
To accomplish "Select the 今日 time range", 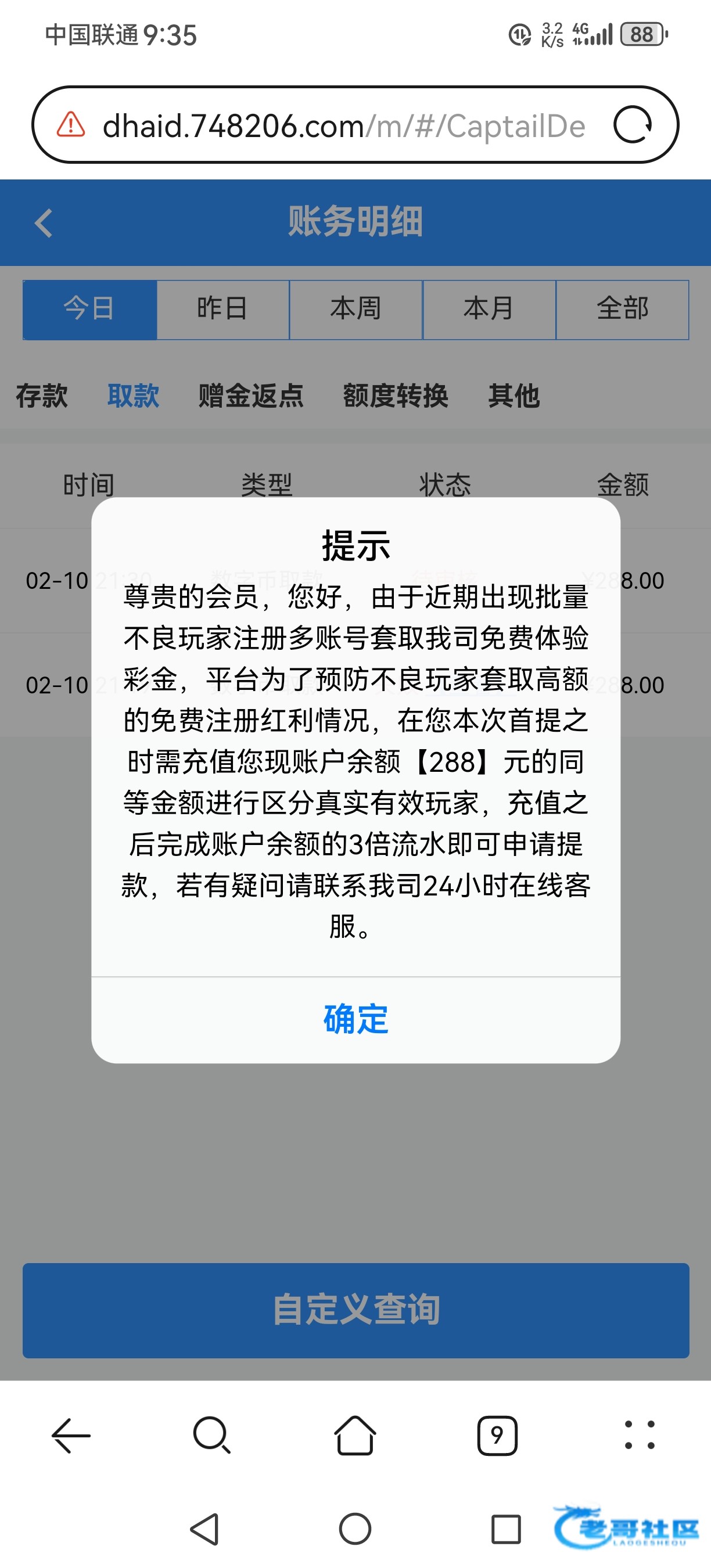I will click(x=89, y=309).
